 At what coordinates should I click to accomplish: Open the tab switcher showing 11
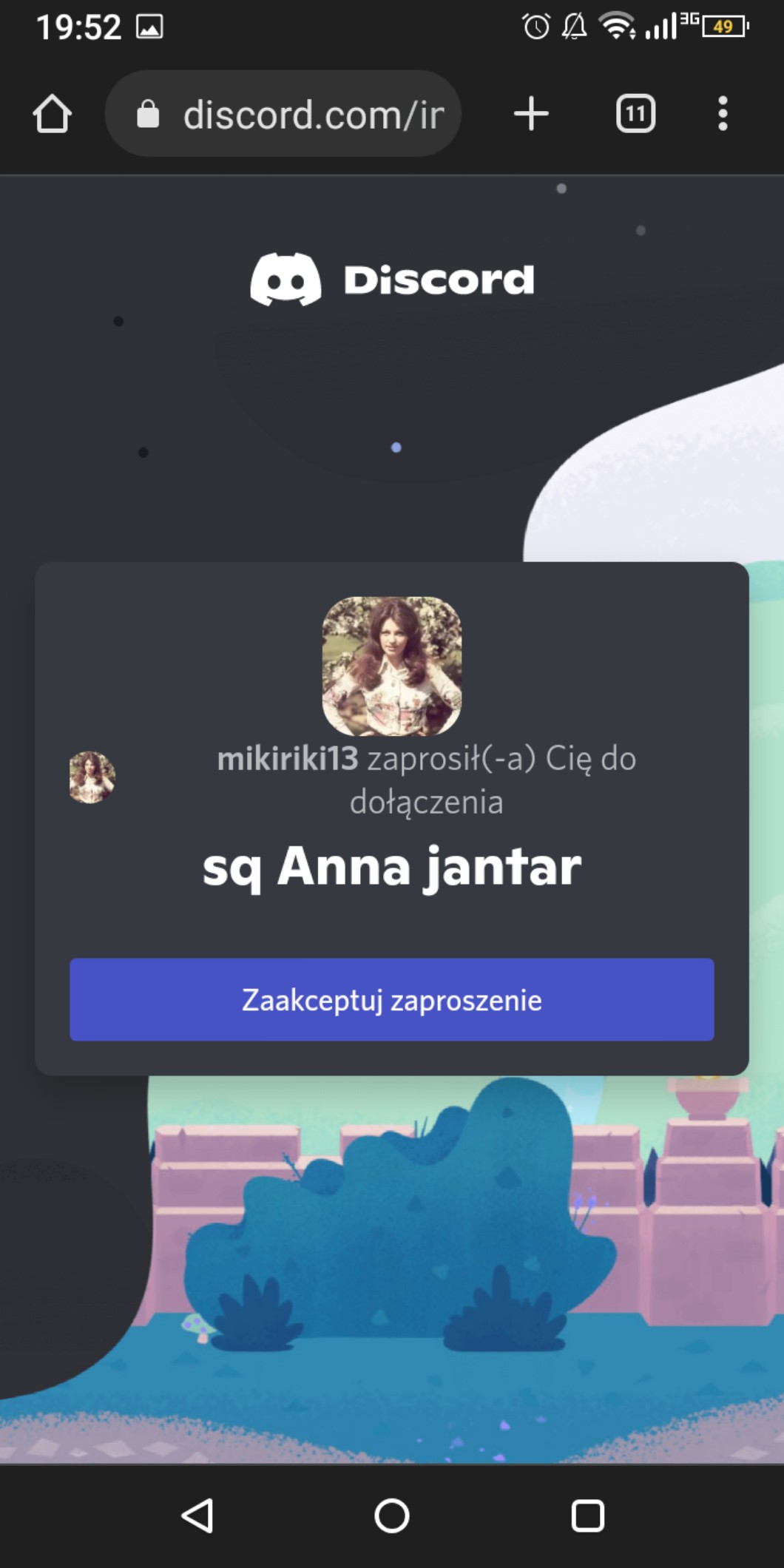pyautogui.click(x=635, y=114)
